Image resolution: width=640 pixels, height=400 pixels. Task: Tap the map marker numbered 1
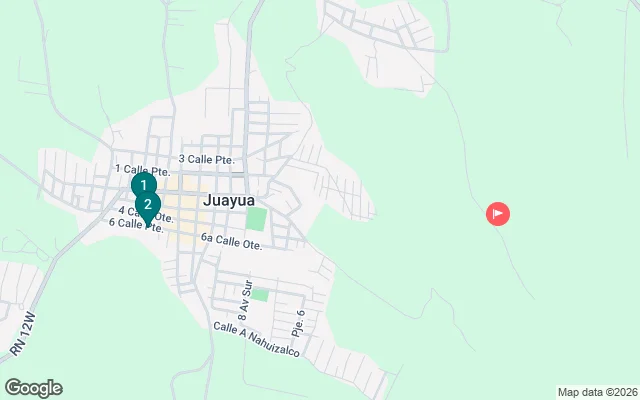(x=143, y=185)
